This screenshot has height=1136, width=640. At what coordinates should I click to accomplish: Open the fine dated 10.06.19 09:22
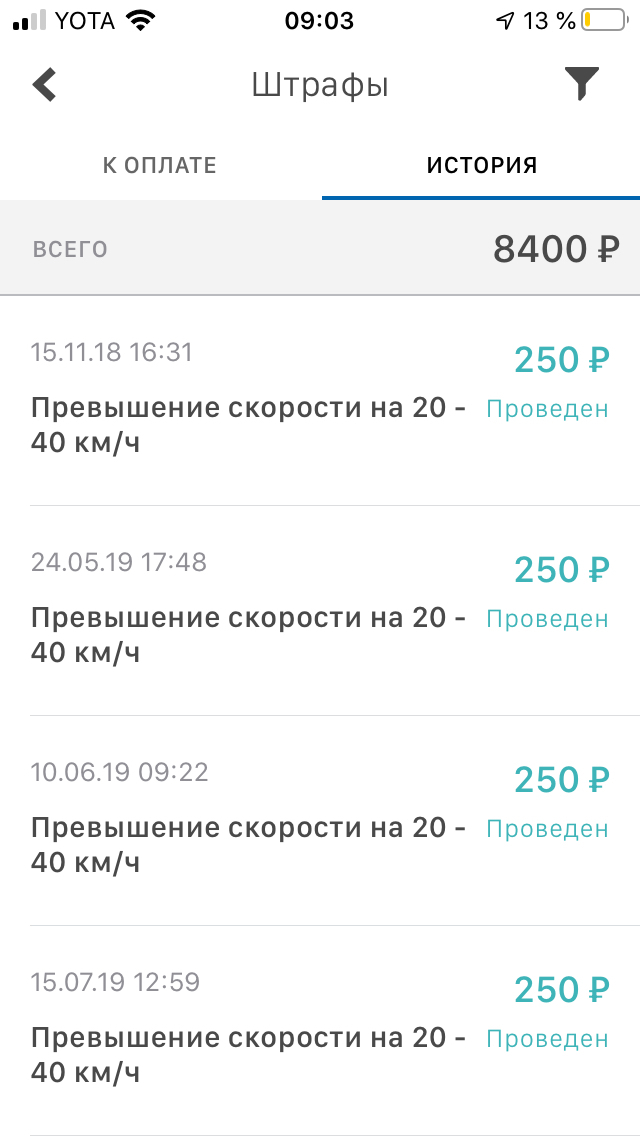(320, 820)
